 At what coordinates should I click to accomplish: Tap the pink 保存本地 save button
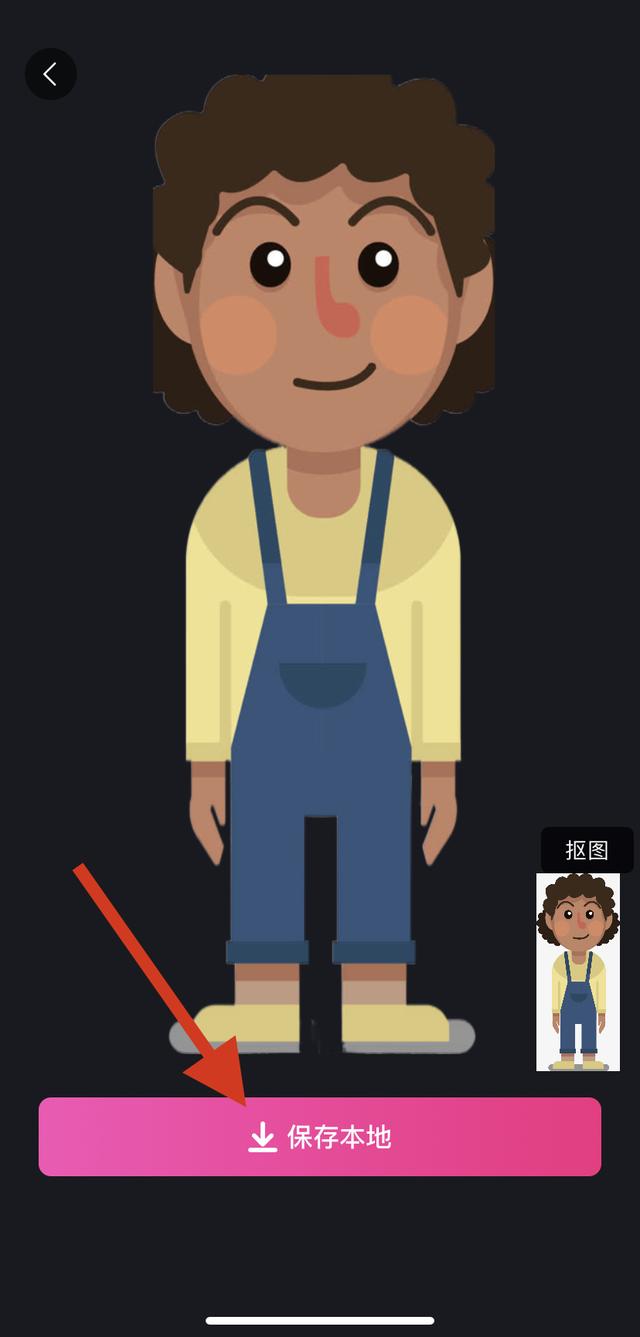coord(320,1137)
